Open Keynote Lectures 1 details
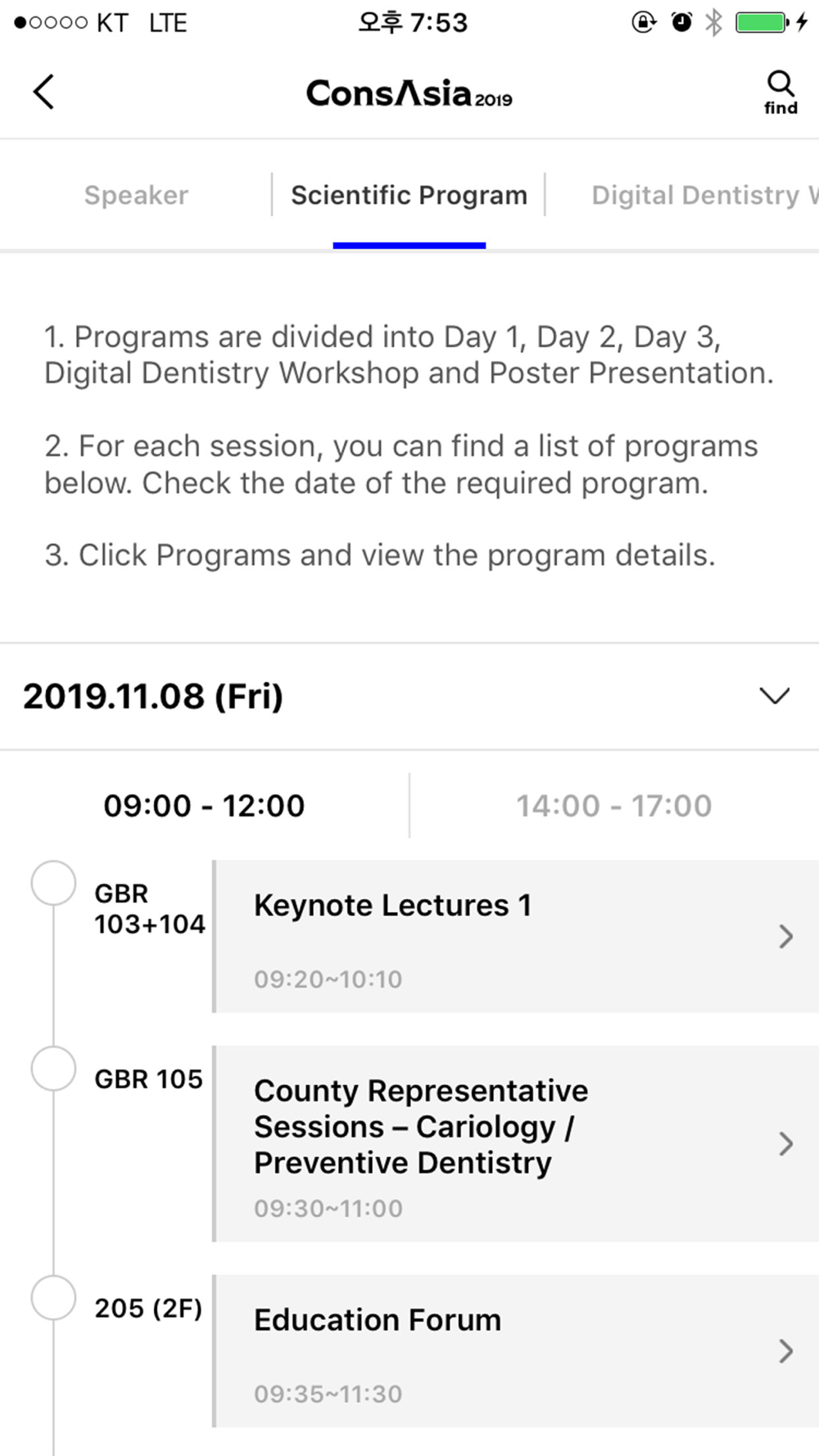This screenshot has width=819, height=1456. coord(516,936)
